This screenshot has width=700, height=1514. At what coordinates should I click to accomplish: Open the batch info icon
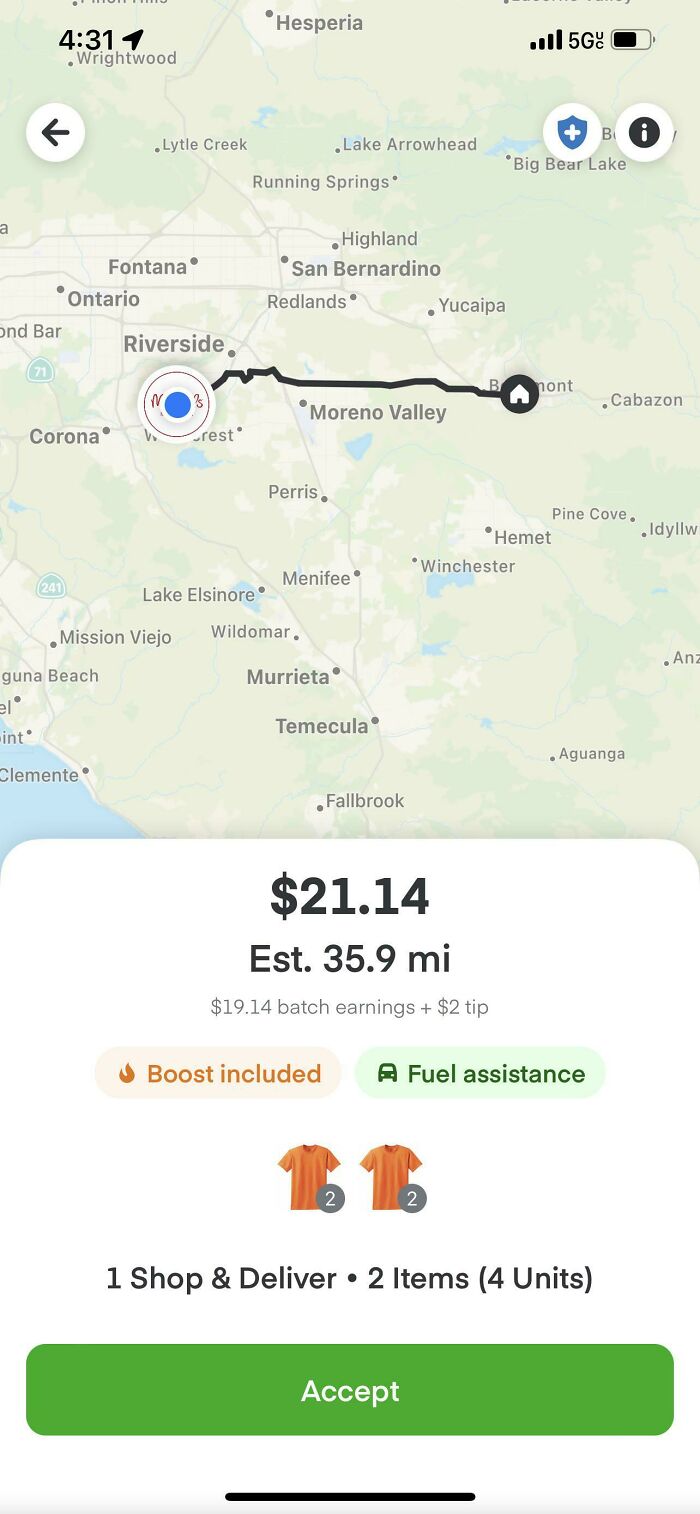[x=644, y=132]
